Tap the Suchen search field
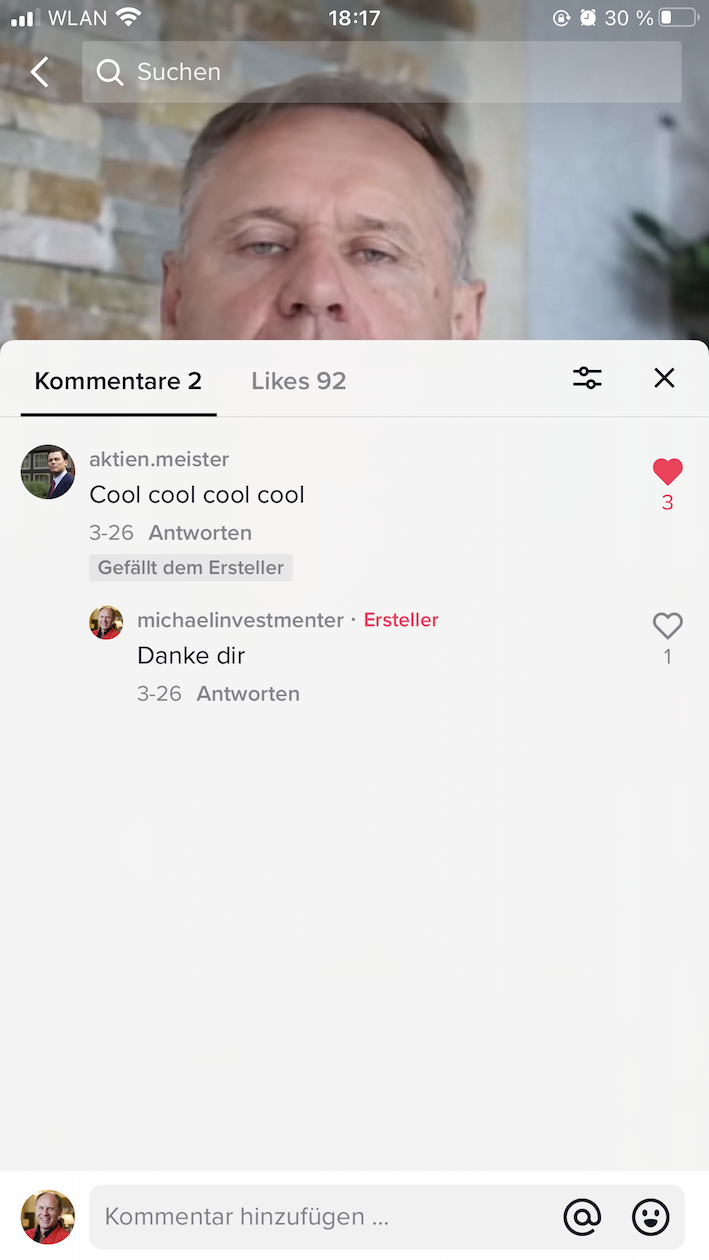Image resolution: width=709 pixels, height=1260 pixels. tap(380, 72)
